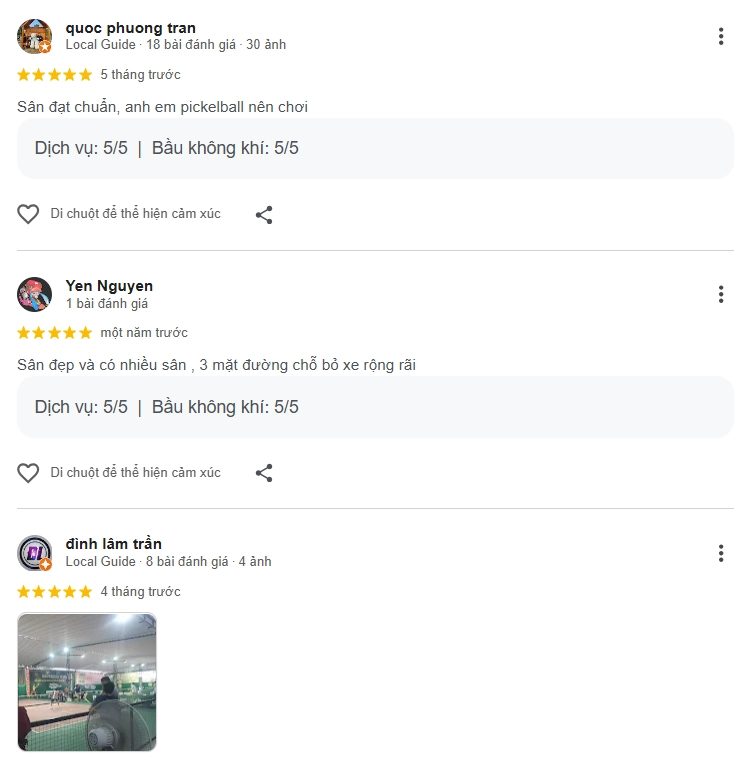Viewport: 739px width, 764px height.
Task: Open quoc phuong tran's profile
Action: [x=130, y=28]
